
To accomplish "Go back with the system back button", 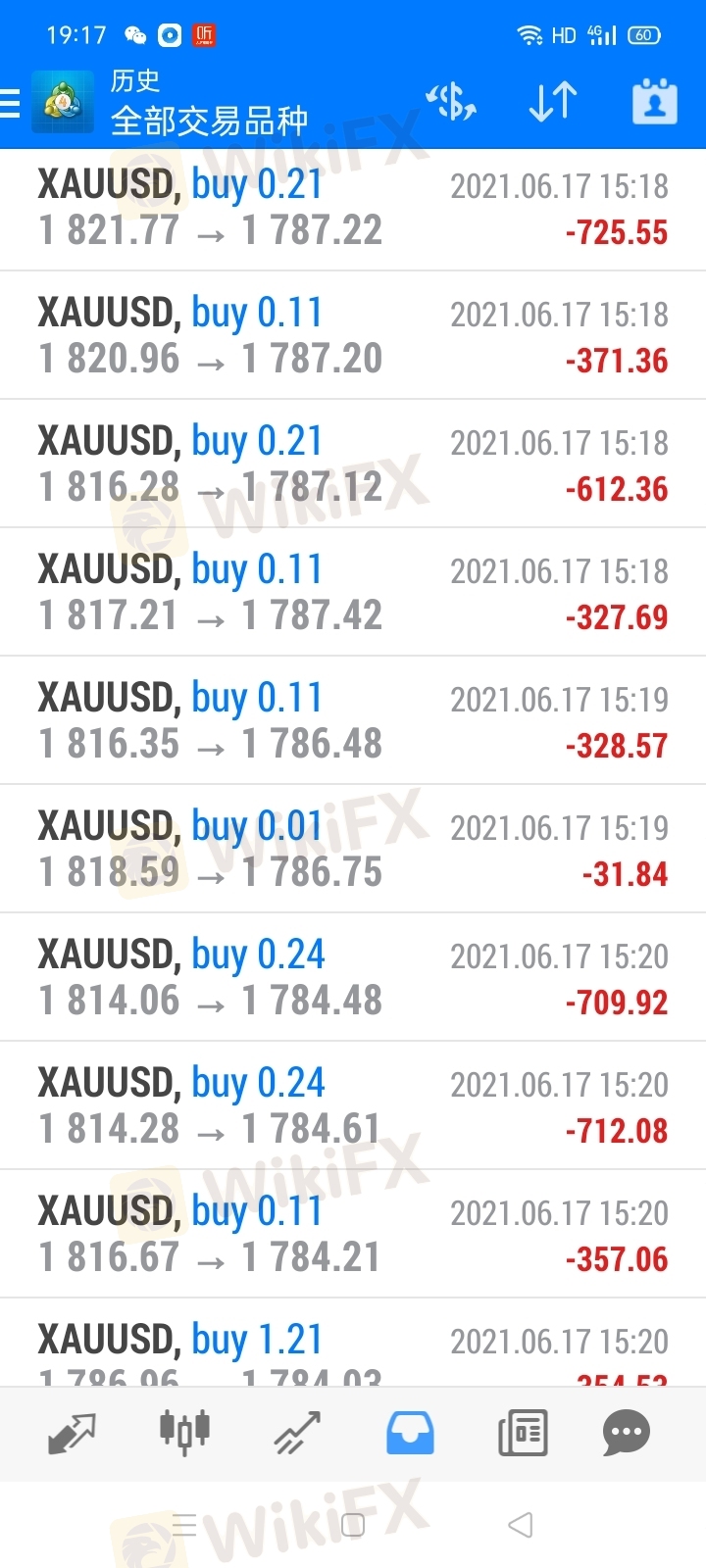I will click(521, 1525).
